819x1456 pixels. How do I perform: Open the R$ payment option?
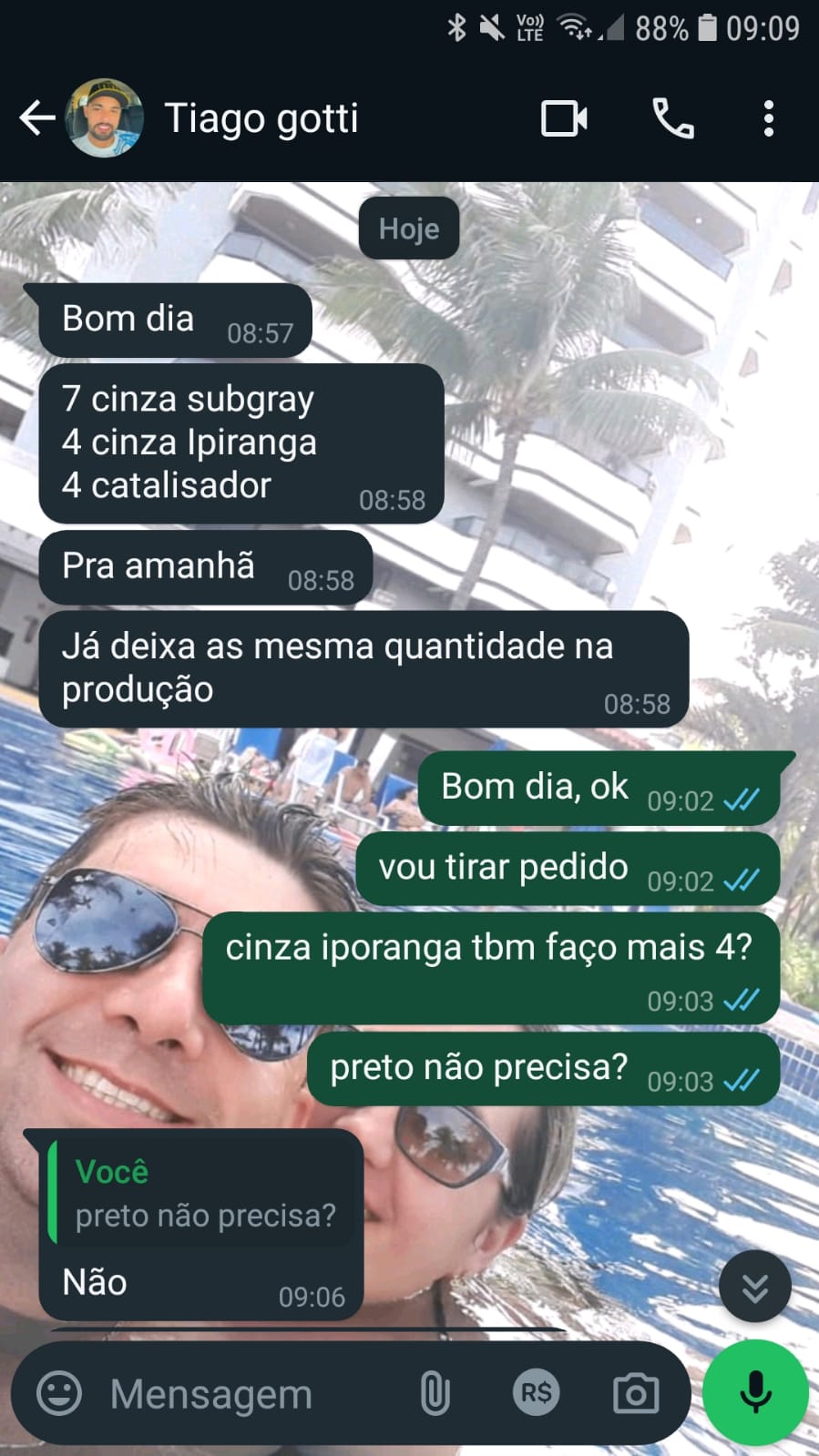[536, 1393]
